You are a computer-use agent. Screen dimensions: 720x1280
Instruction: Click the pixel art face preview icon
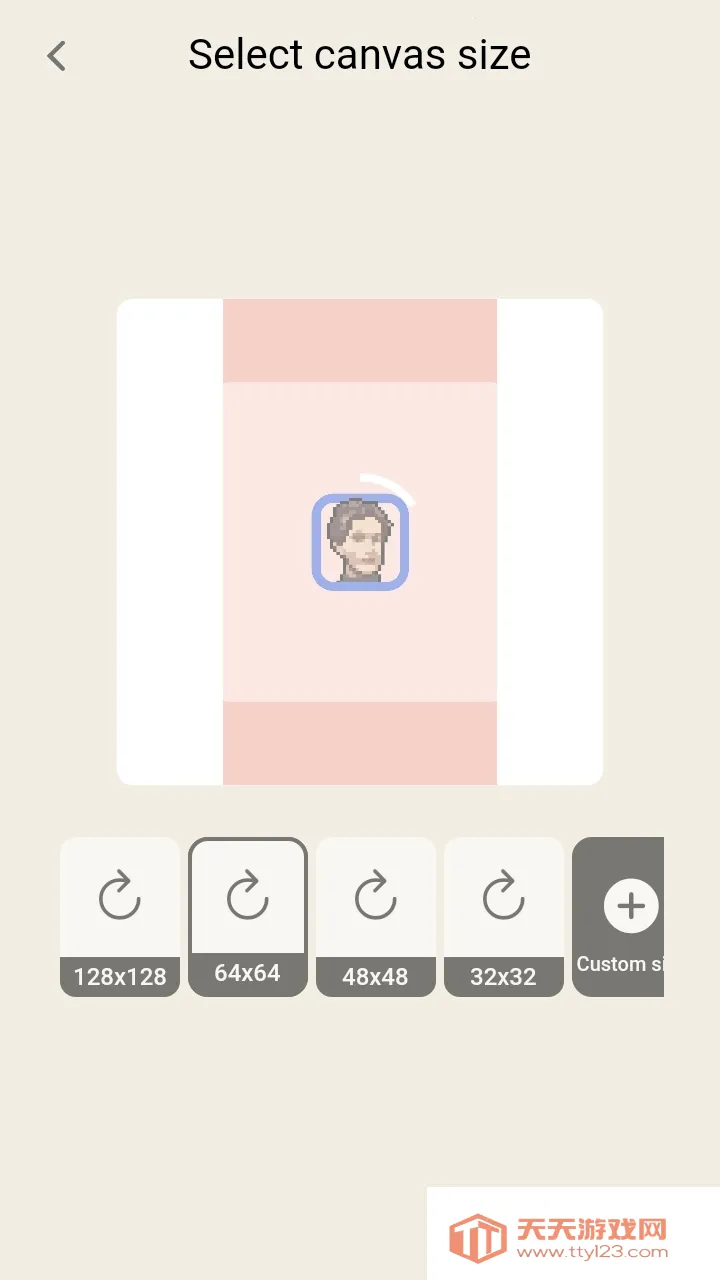point(362,543)
